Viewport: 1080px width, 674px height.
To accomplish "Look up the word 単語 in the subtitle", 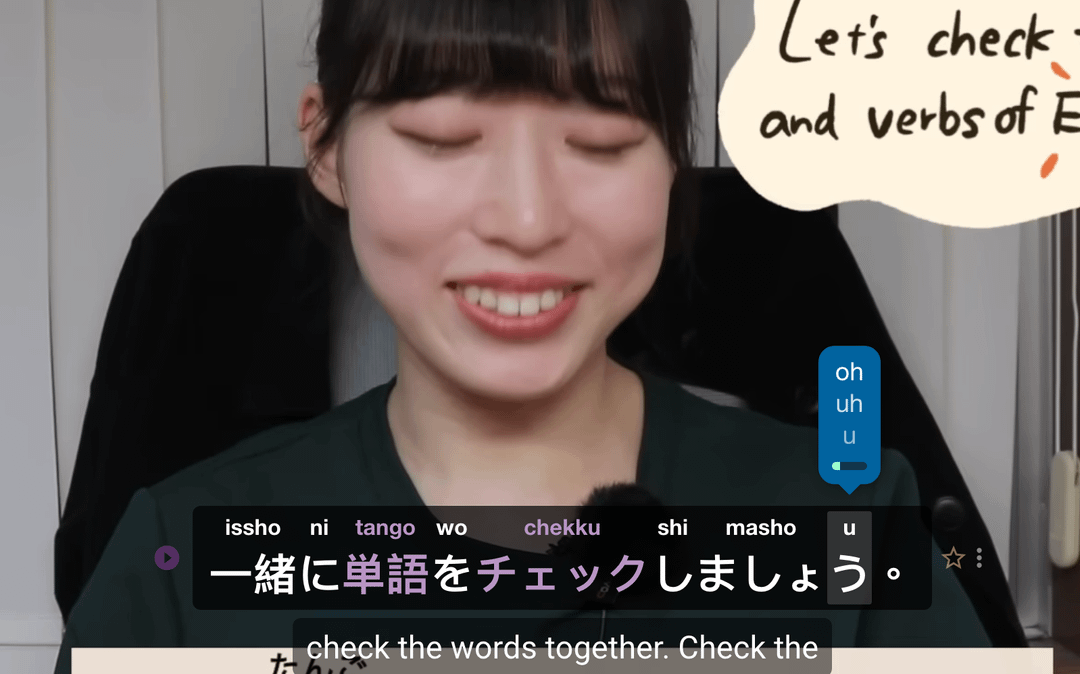I will pyautogui.click(x=386, y=575).
